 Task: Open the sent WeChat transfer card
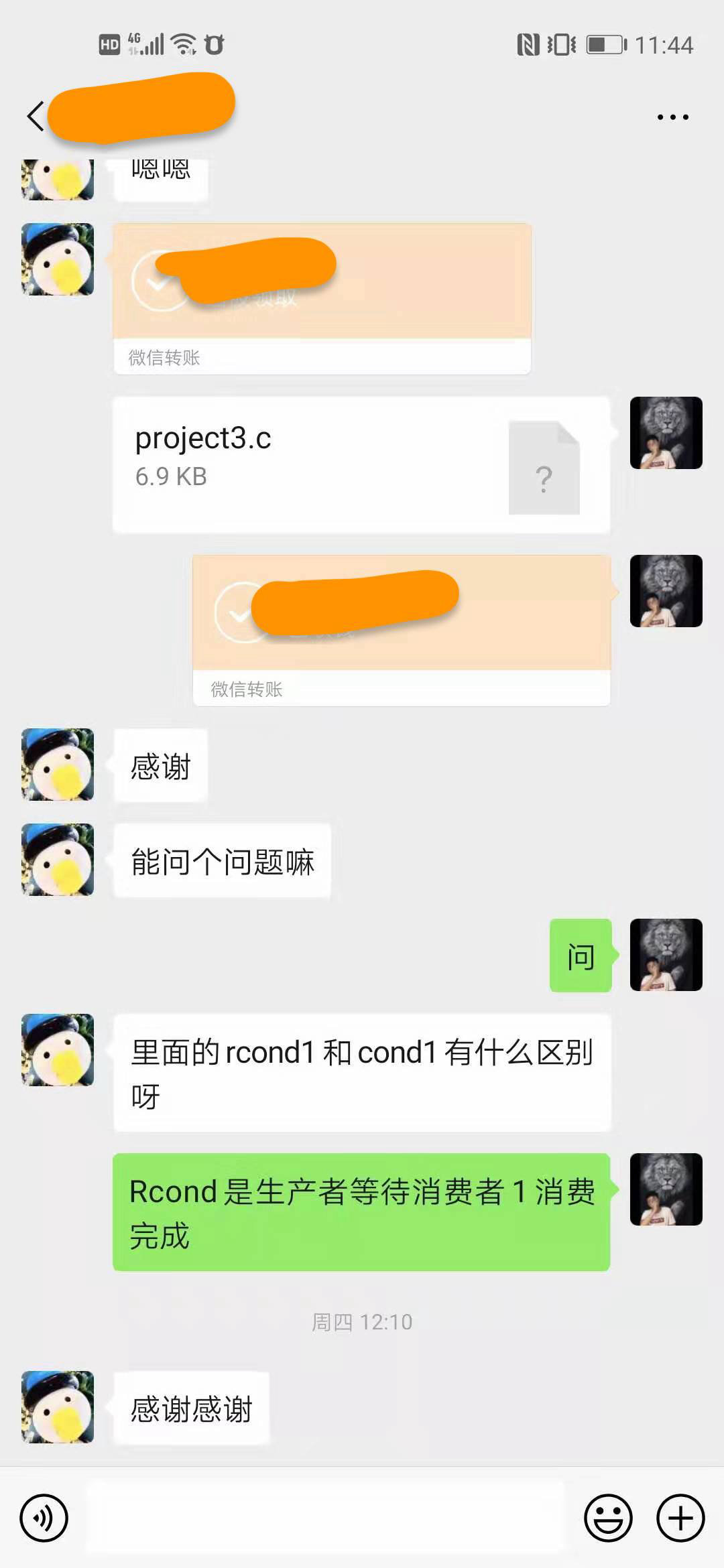click(401, 630)
